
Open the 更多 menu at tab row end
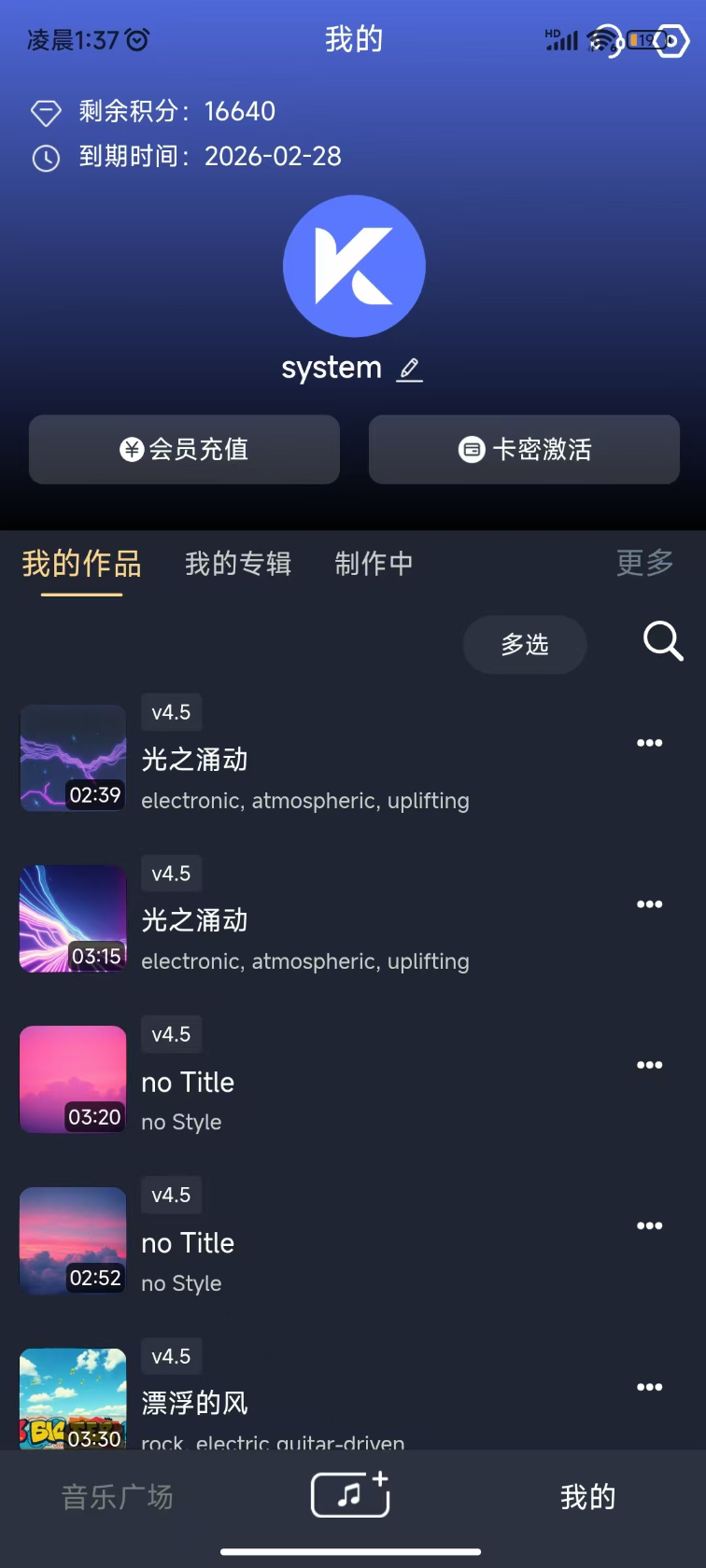643,563
